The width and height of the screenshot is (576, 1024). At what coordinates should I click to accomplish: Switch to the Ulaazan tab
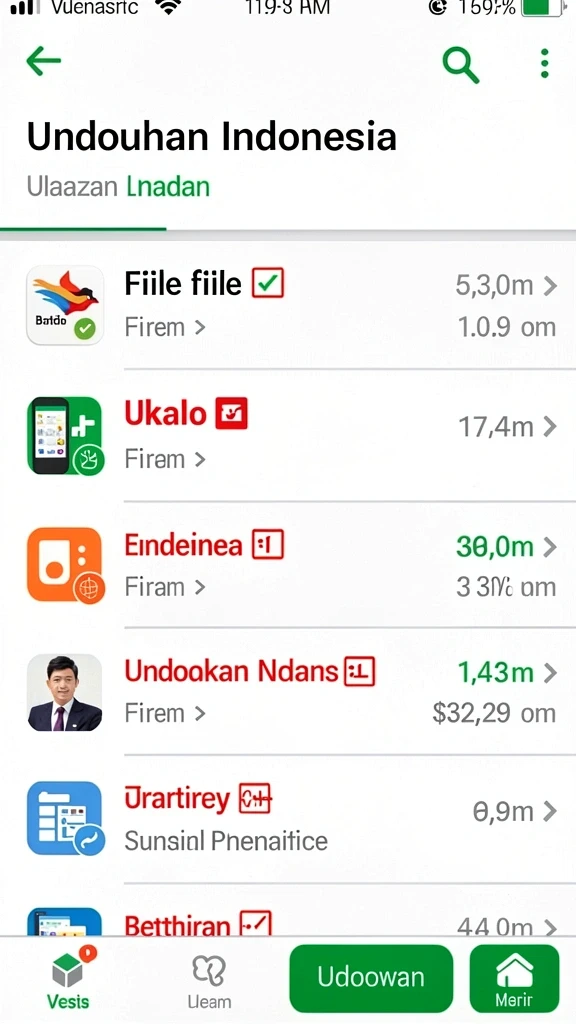[x=72, y=187]
